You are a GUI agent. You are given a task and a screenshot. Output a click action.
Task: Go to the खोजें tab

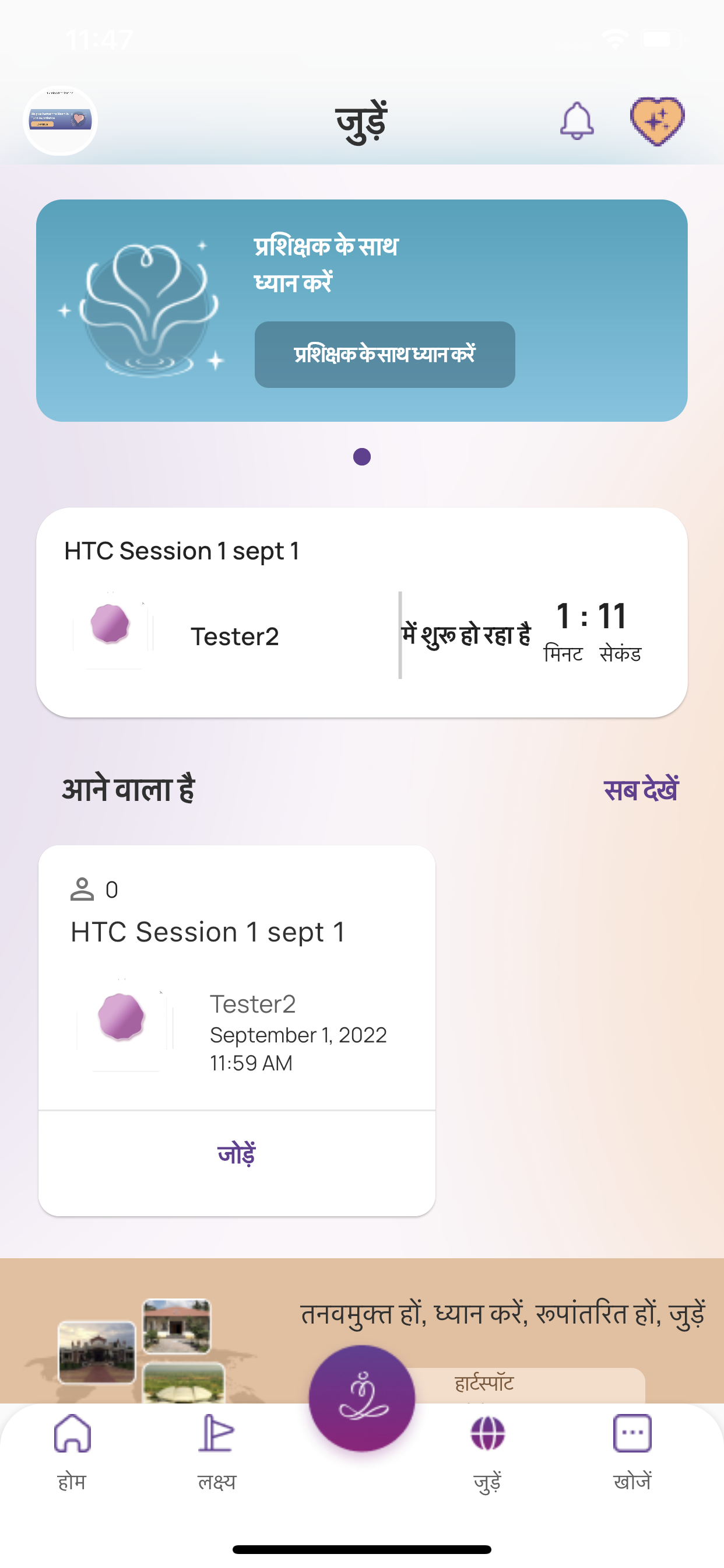tap(632, 1451)
